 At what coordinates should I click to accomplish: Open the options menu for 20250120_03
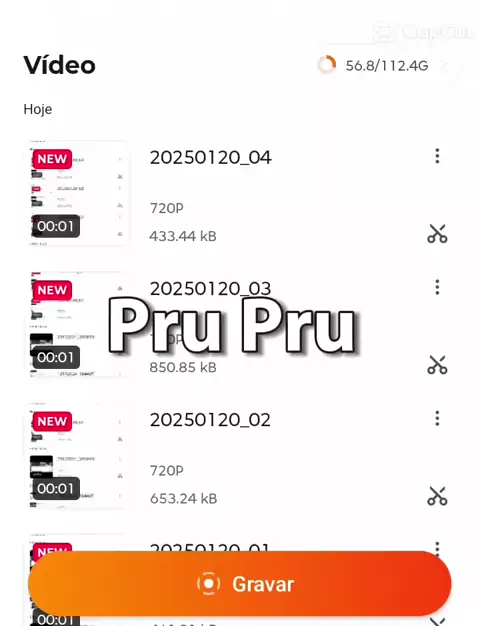(437, 287)
